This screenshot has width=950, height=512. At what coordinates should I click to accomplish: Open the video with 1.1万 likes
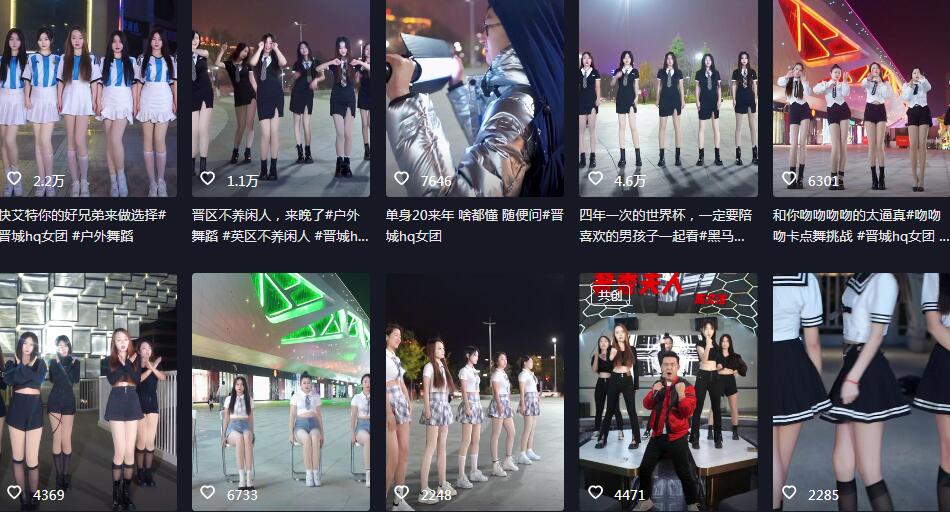coord(280,98)
